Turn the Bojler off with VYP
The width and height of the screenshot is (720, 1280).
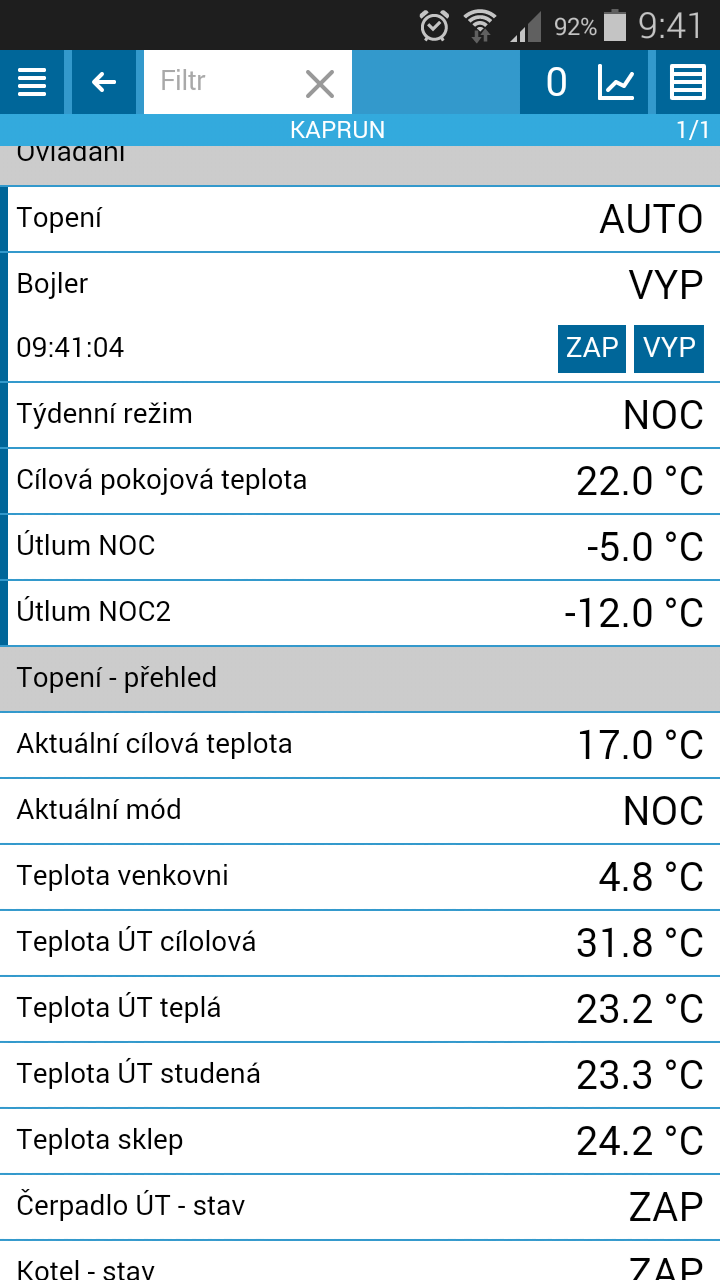click(669, 348)
